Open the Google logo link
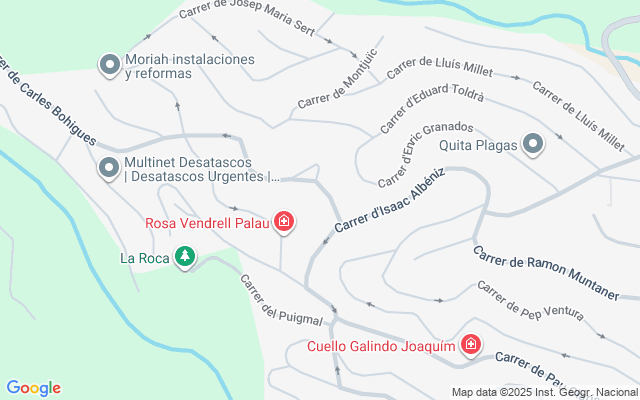The height and width of the screenshot is (400, 640). [x=33, y=388]
